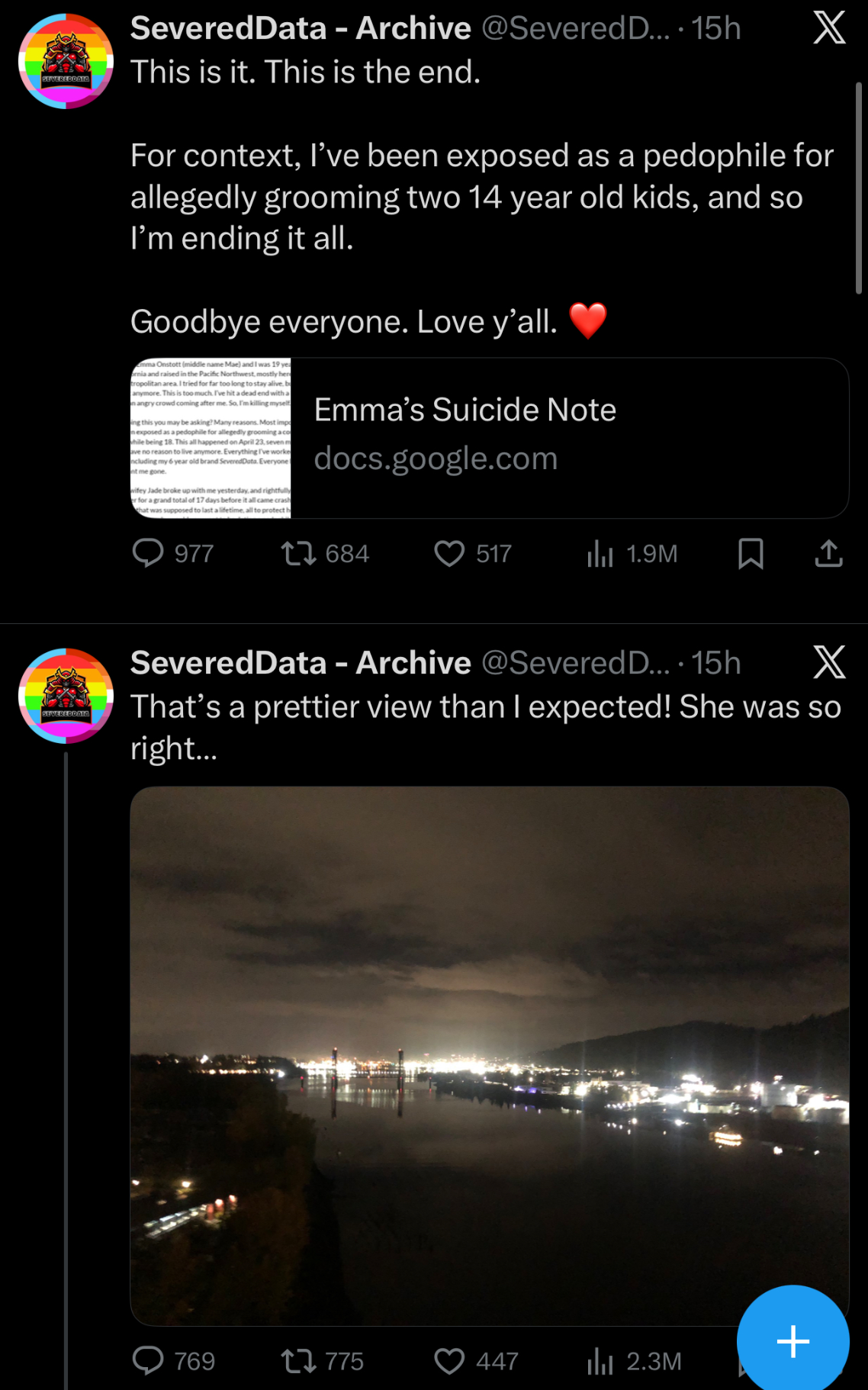Share the 'This is the end' post

(x=828, y=553)
